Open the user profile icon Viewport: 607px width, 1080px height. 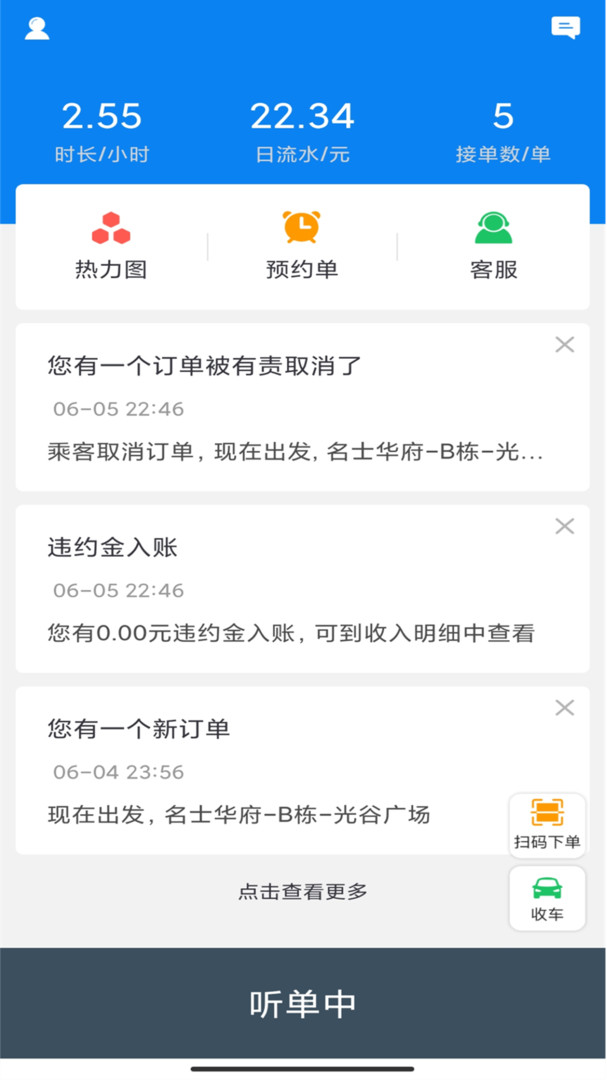click(x=37, y=28)
